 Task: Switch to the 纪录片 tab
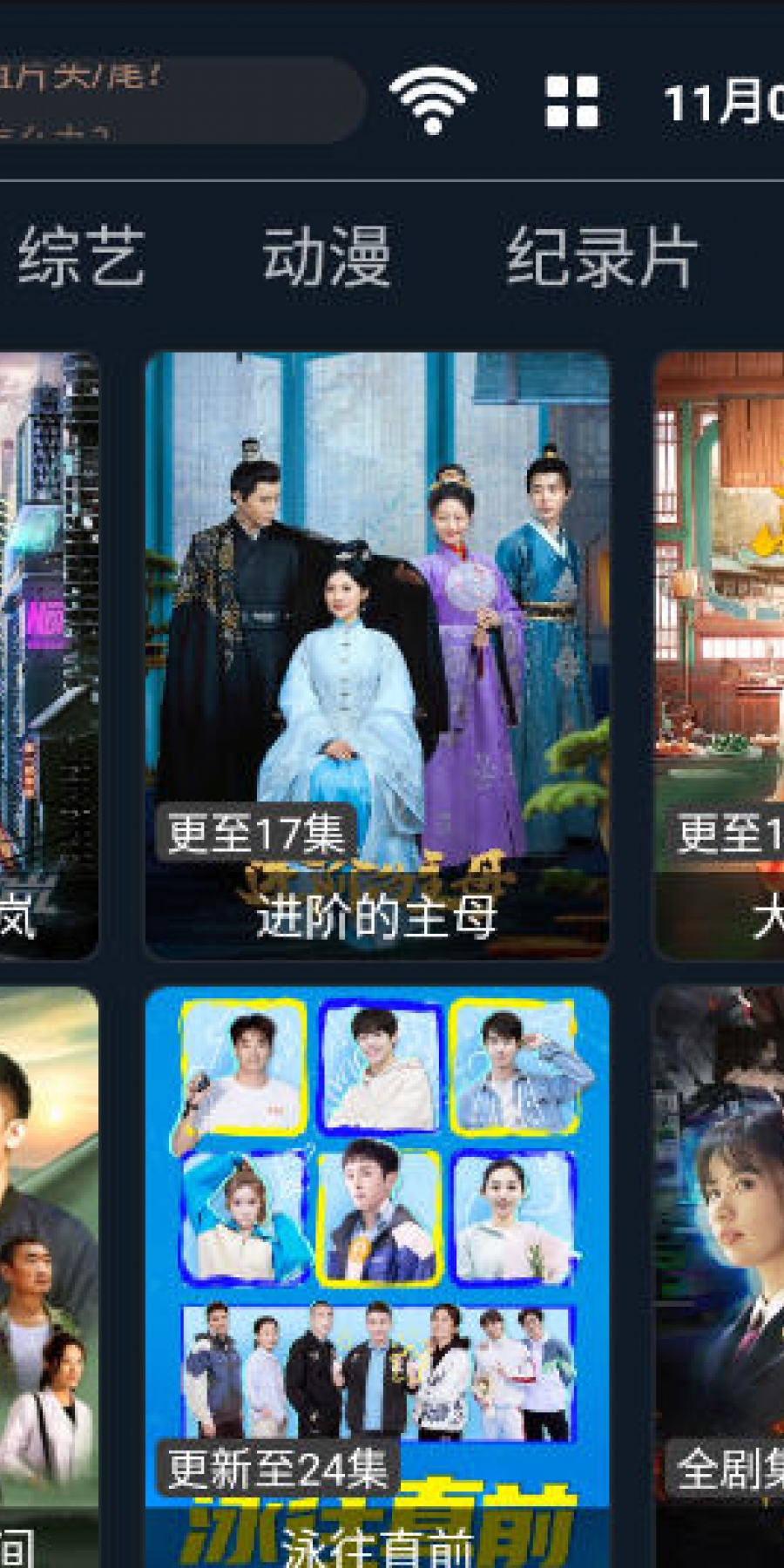(603, 257)
